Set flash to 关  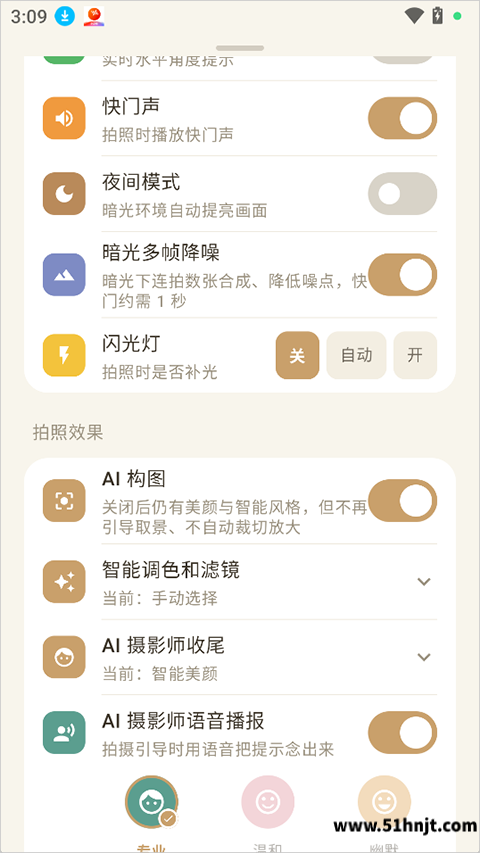pos(297,355)
